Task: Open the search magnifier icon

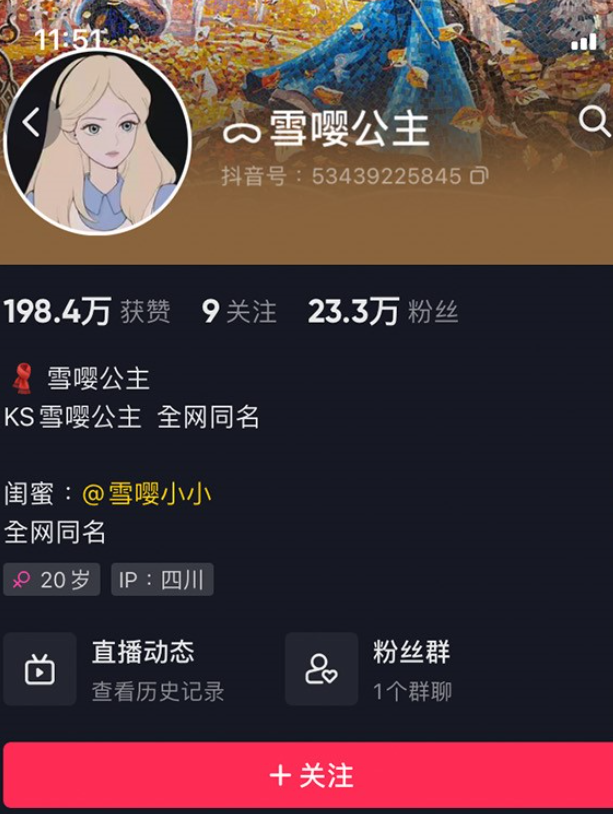Action: pyautogui.click(x=593, y=122)
